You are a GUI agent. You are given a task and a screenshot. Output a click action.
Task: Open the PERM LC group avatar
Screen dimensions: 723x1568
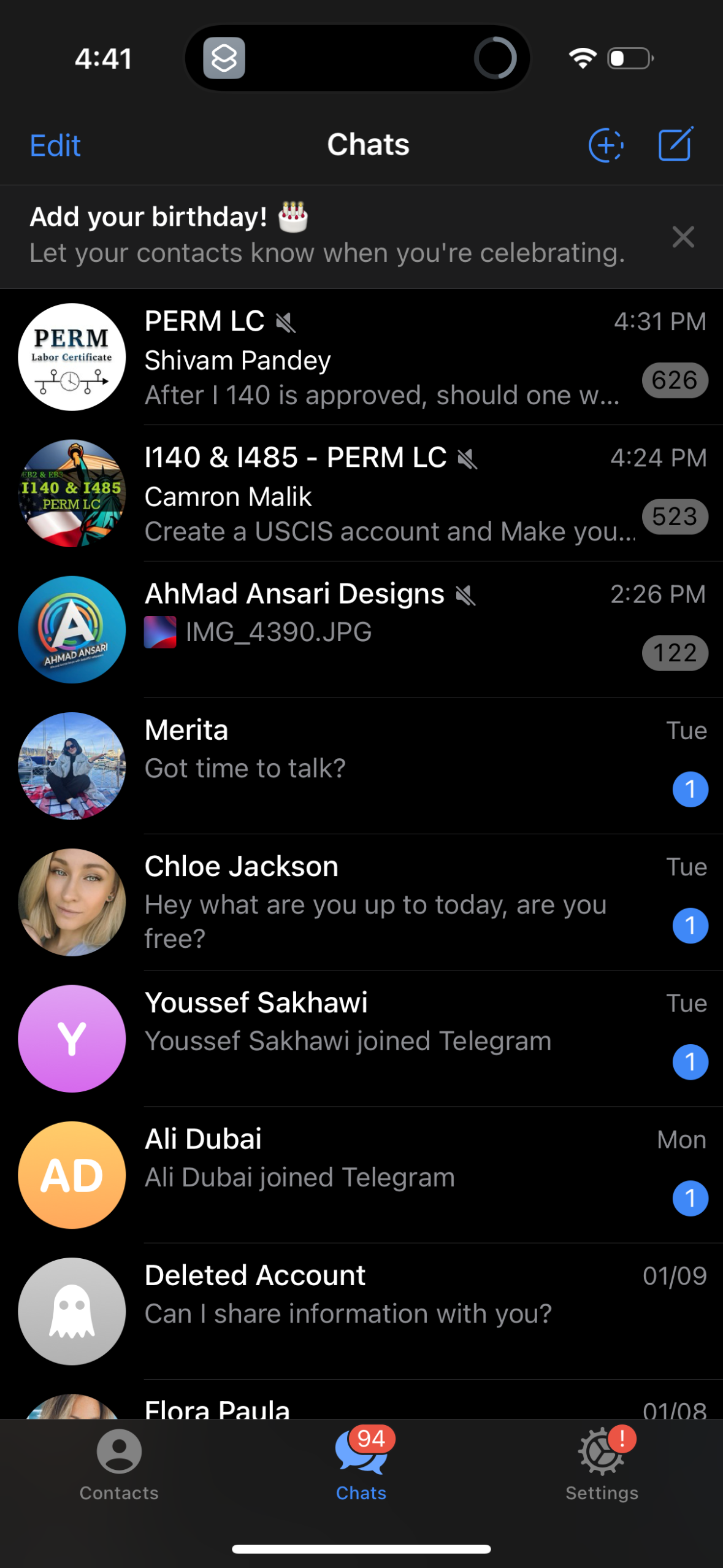(x=71, y=356)
